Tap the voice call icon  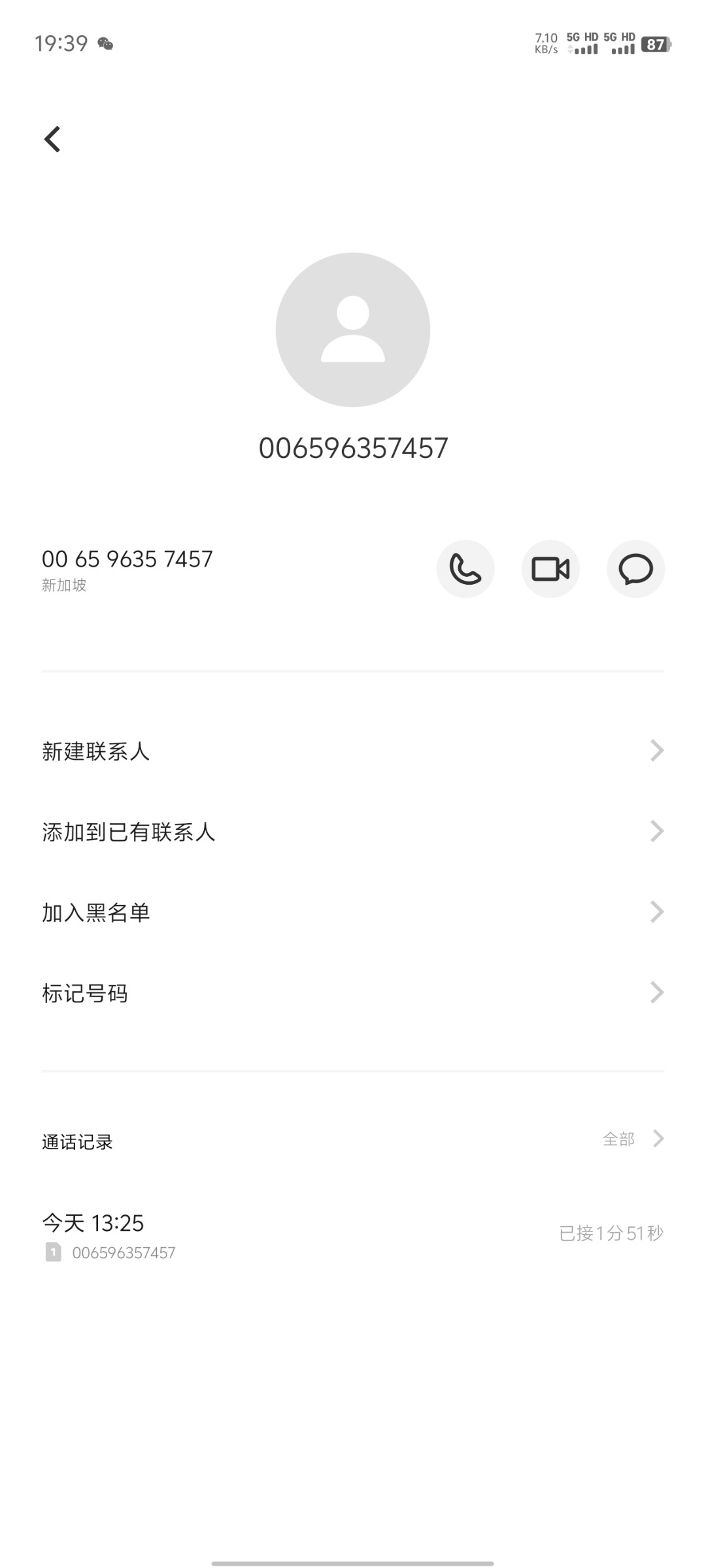tap(465, 569)
